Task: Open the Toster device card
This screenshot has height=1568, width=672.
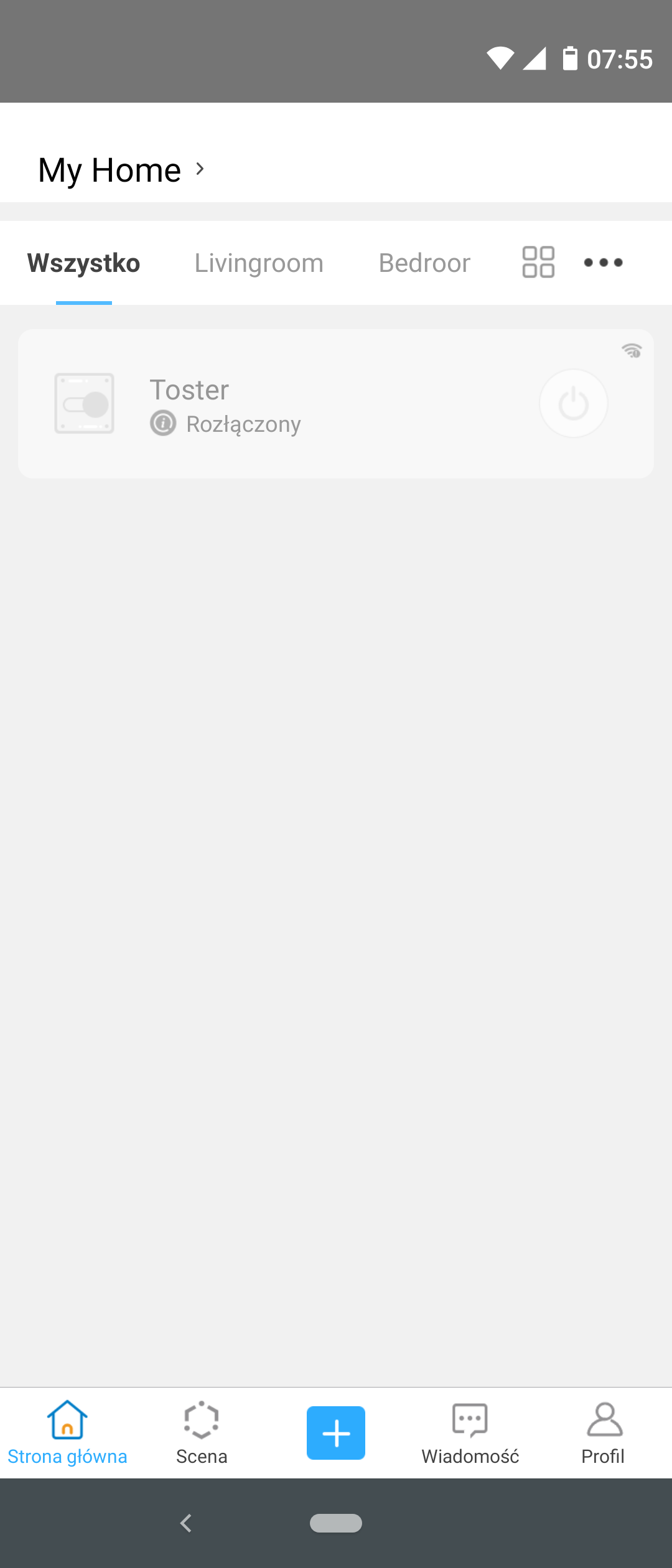Action: tap(280, 404)
